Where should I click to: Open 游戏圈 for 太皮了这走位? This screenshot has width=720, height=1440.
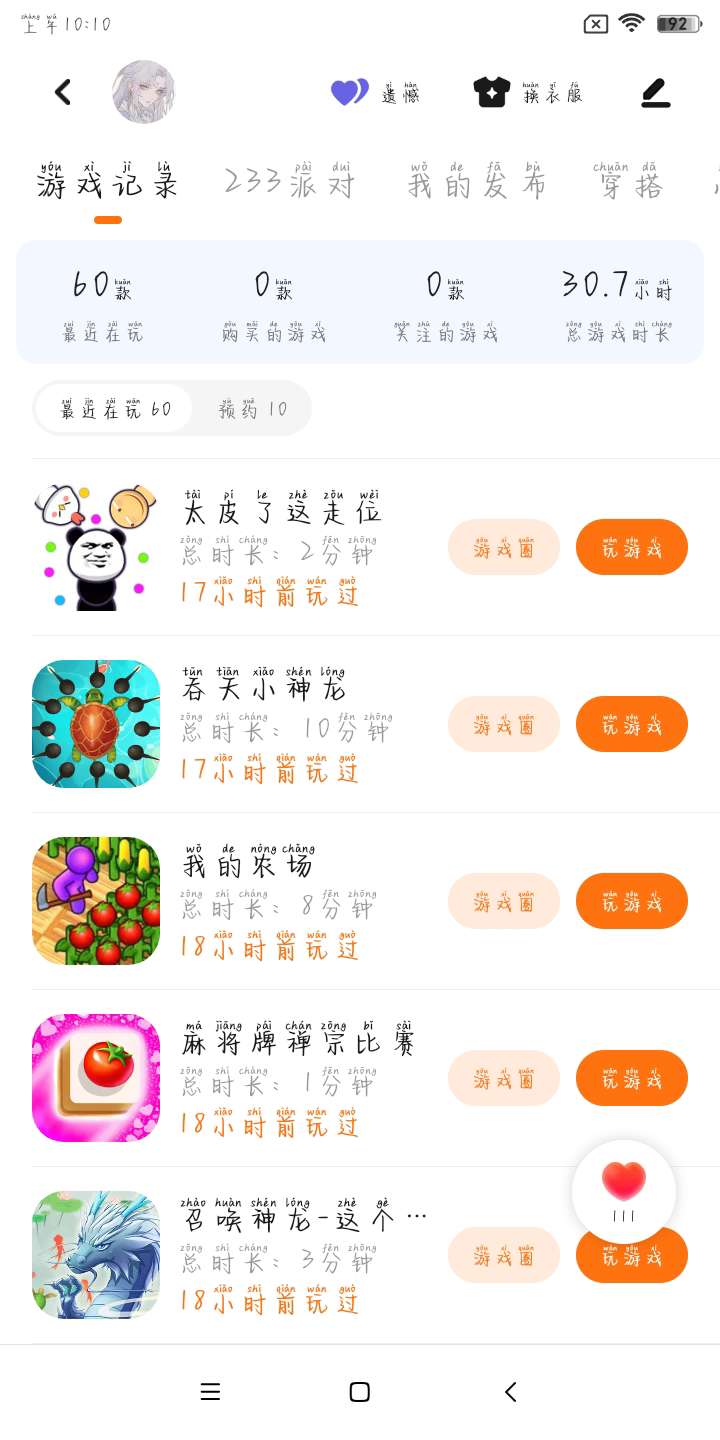(x=504, y=547)
